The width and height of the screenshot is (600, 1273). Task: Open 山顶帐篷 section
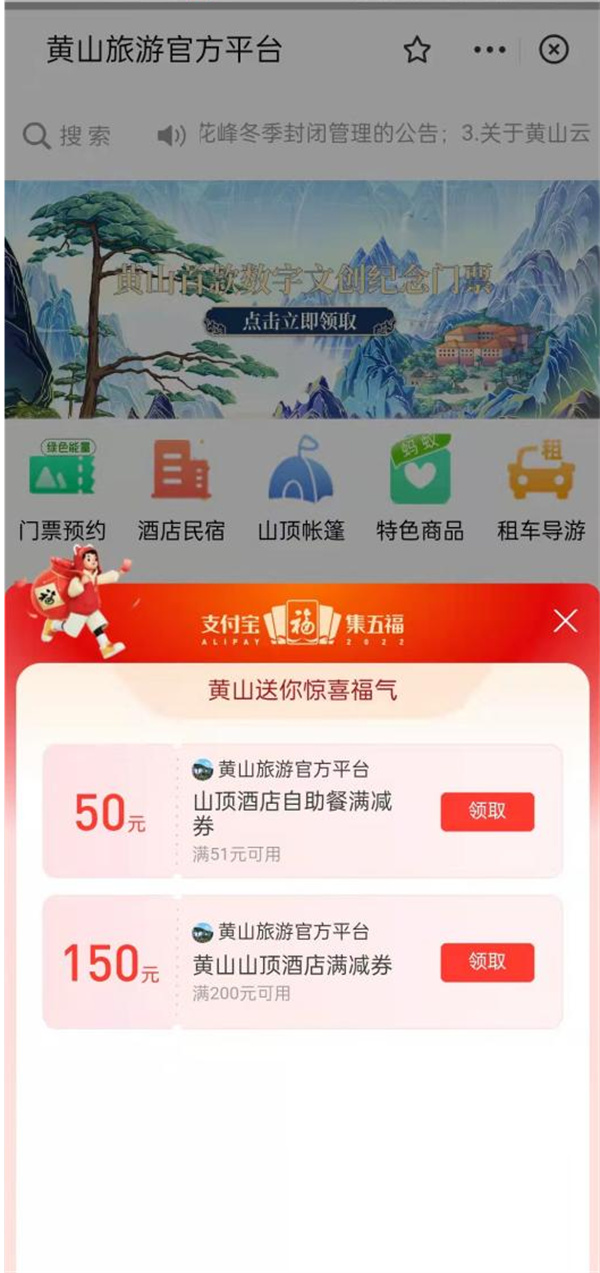[301, 490]
